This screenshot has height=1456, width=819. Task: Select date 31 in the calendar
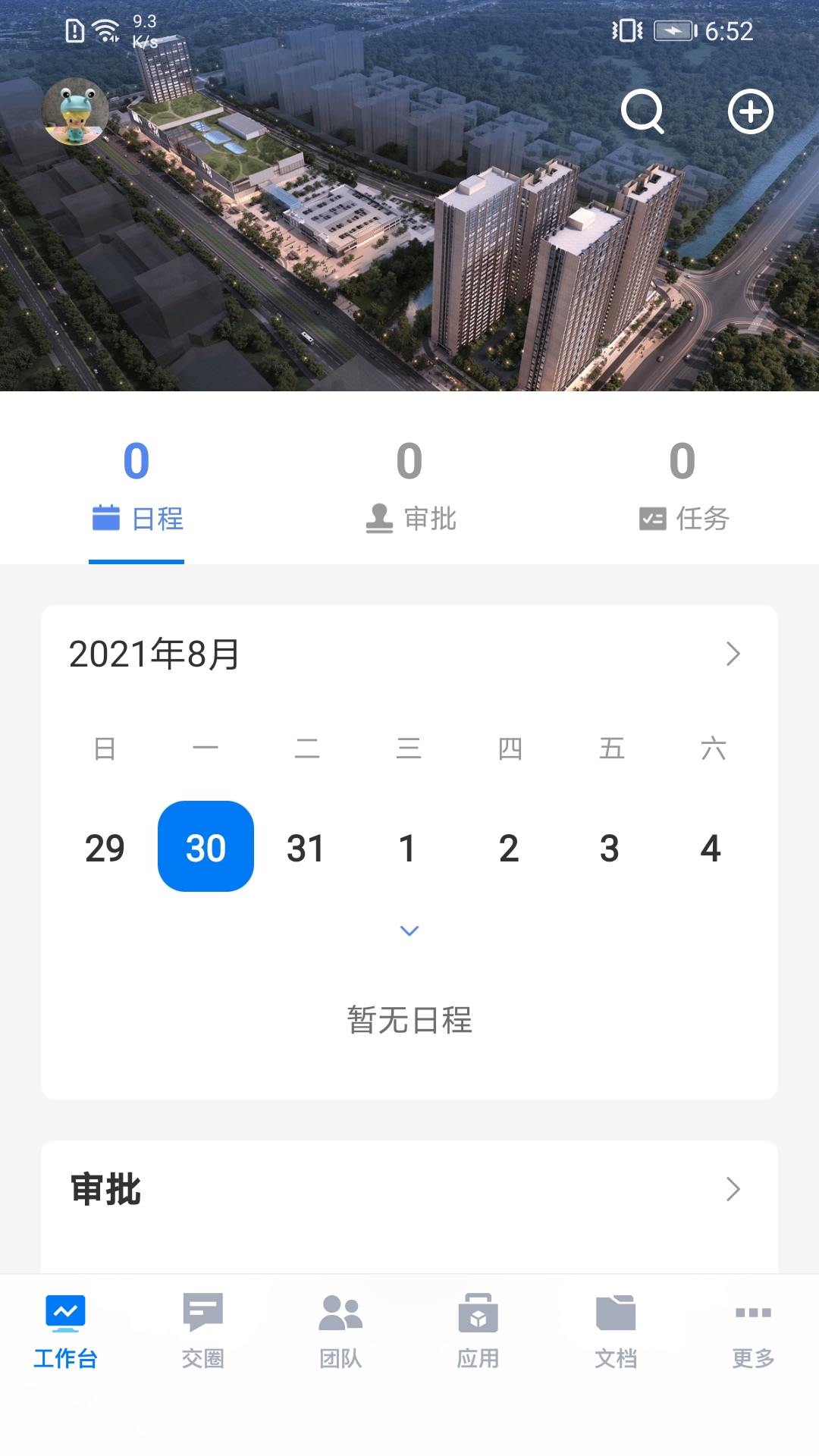click(306, 848)
